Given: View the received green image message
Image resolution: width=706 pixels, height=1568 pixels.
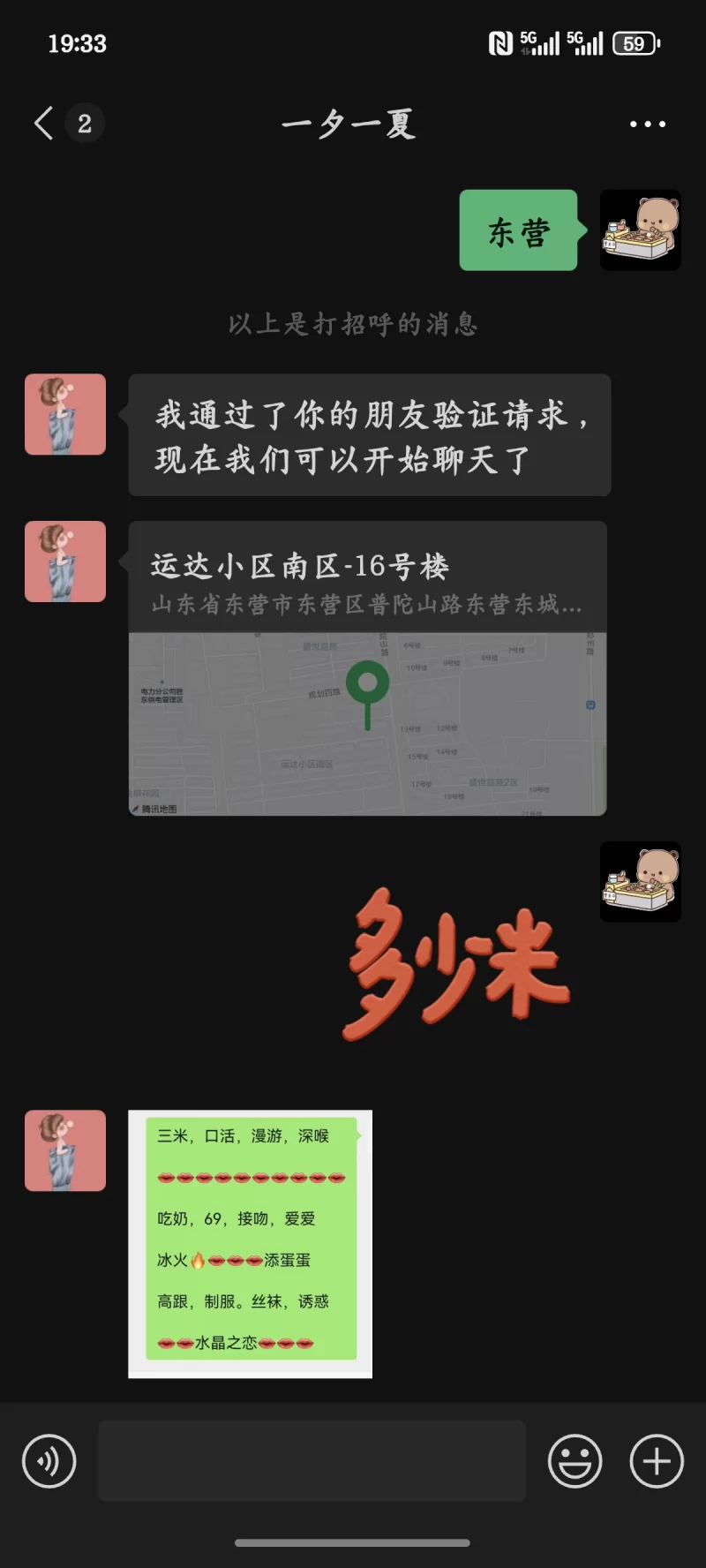Looking at the screenshot, I should click(x=250, y=1243).
